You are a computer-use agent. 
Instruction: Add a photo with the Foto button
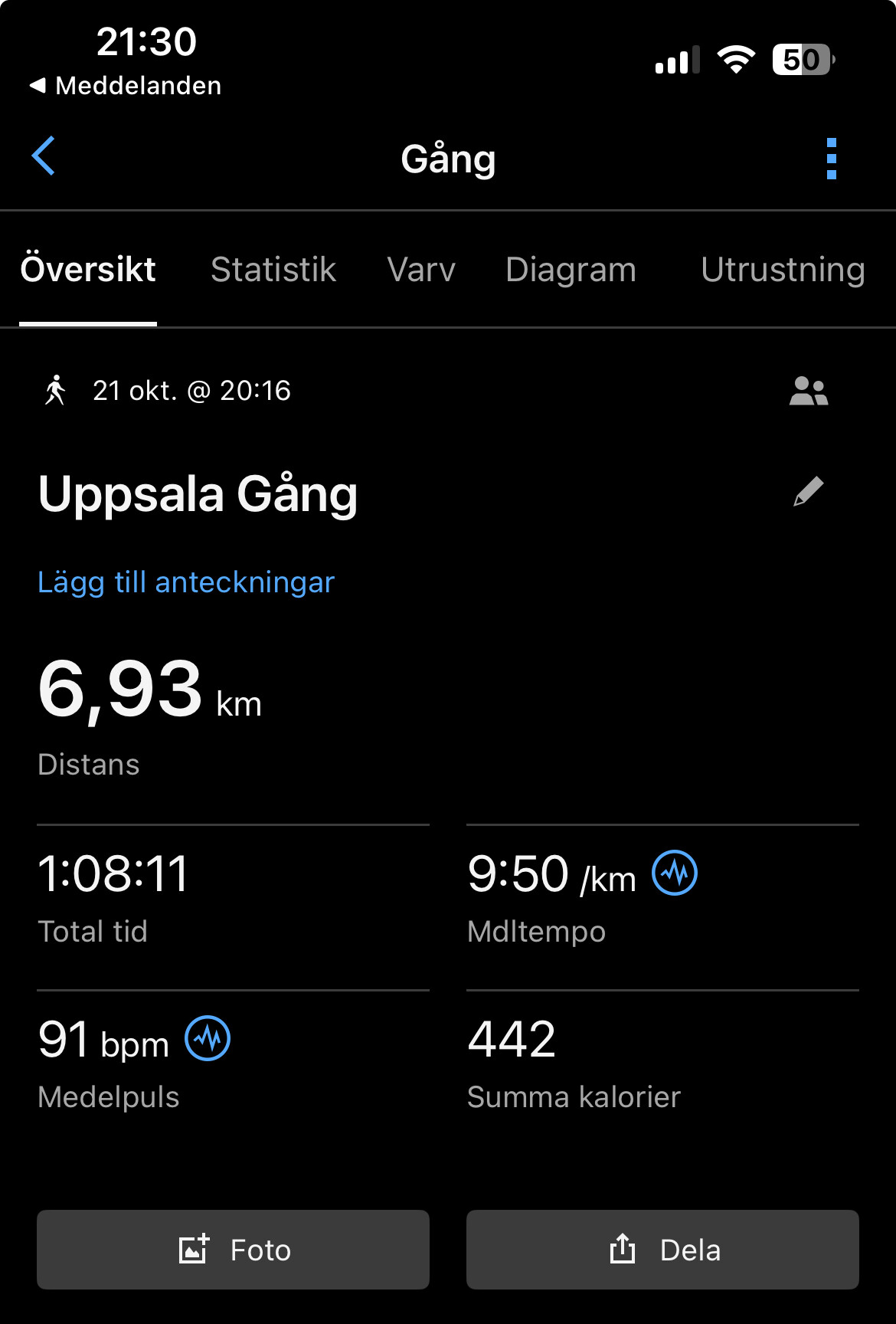(233, 1250)
